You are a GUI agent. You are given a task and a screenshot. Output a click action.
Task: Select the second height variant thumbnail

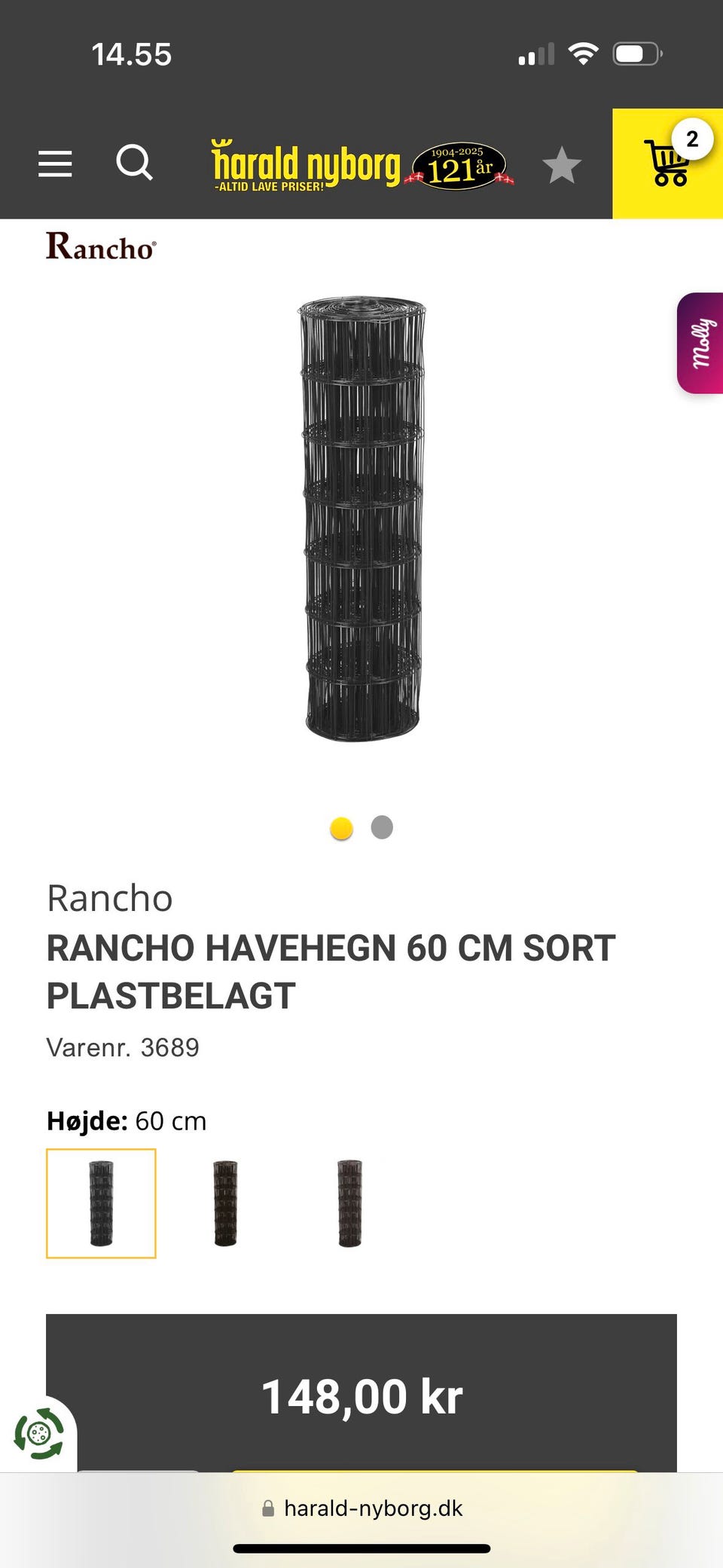[225, 1203]
